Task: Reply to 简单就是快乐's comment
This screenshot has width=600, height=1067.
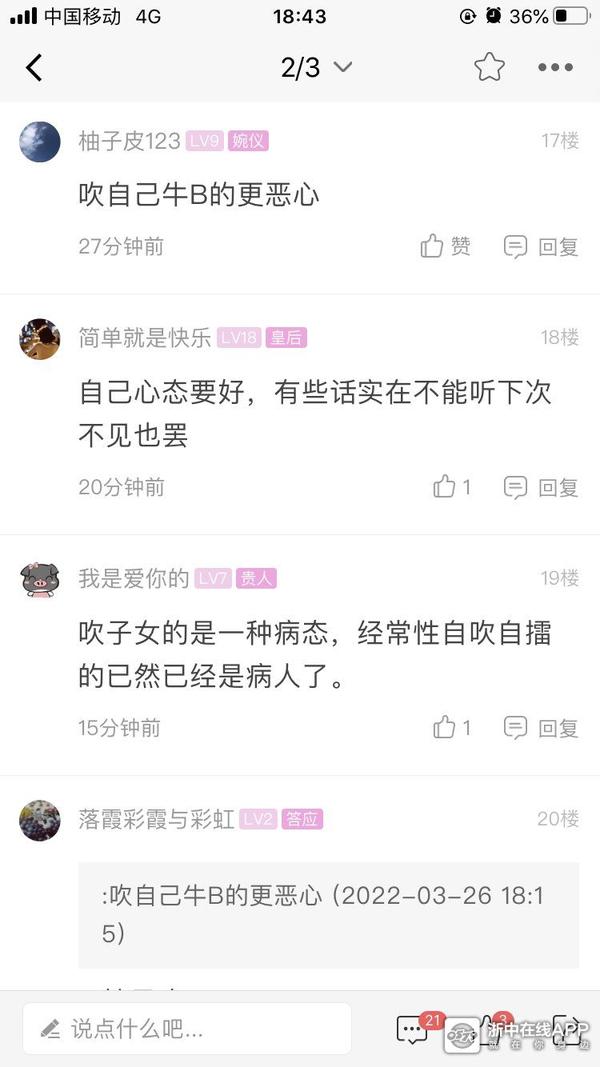Action: pyautogui.click(x=541, y=487)
